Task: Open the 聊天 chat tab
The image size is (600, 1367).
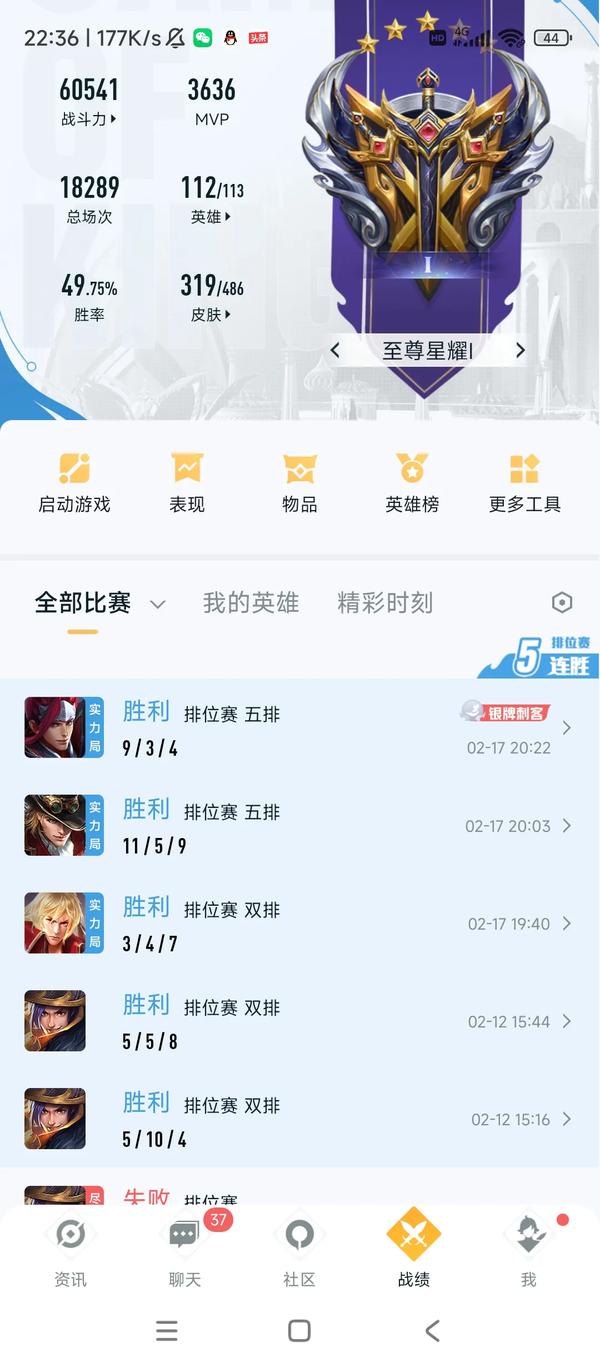Action: pos(185,1250)
